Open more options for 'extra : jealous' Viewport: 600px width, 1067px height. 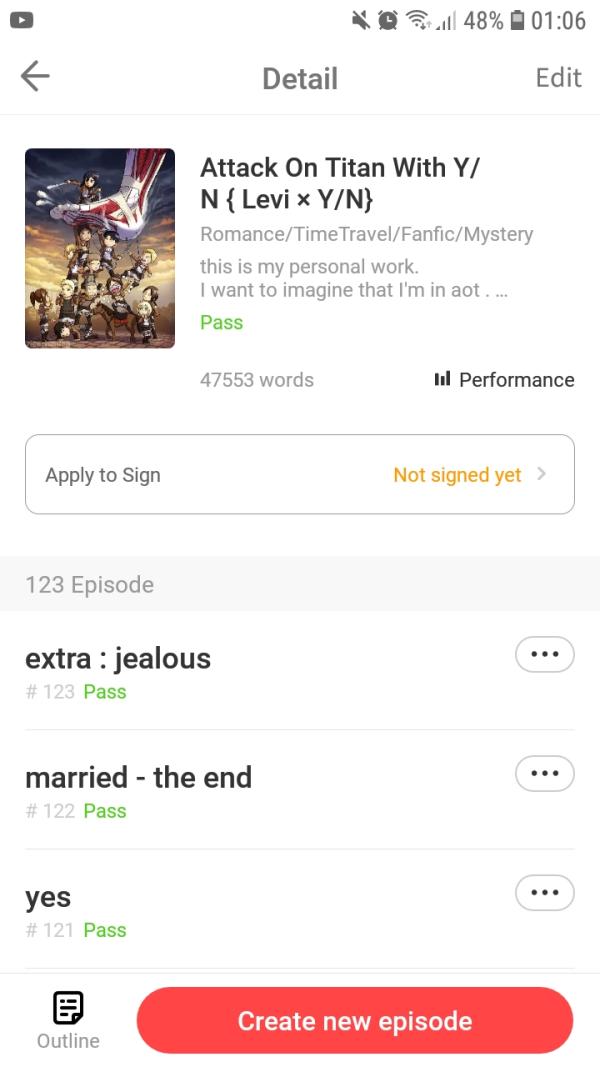[544, 654]
